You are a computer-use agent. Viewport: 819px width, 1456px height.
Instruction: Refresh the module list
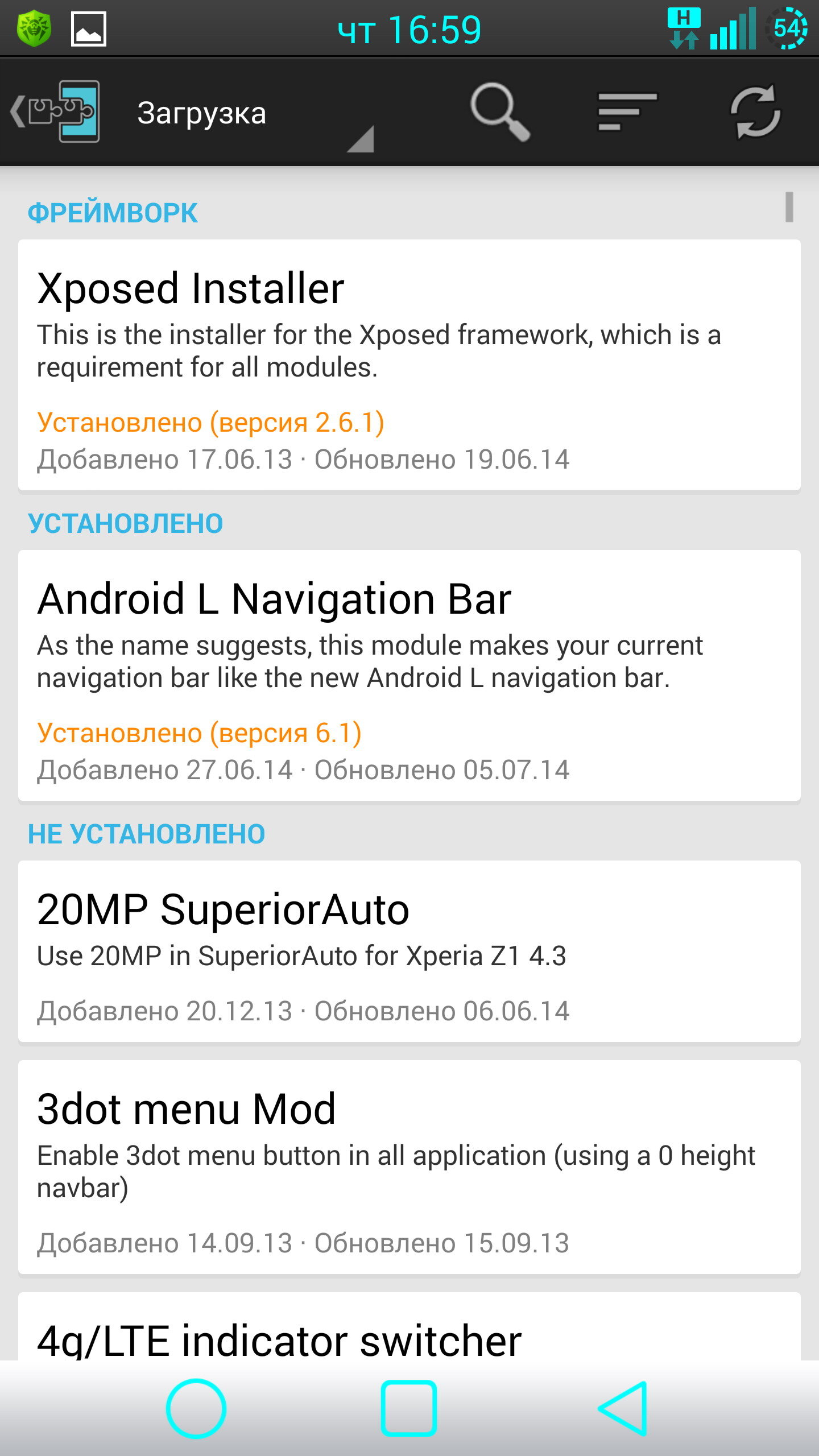click(755, 111)
